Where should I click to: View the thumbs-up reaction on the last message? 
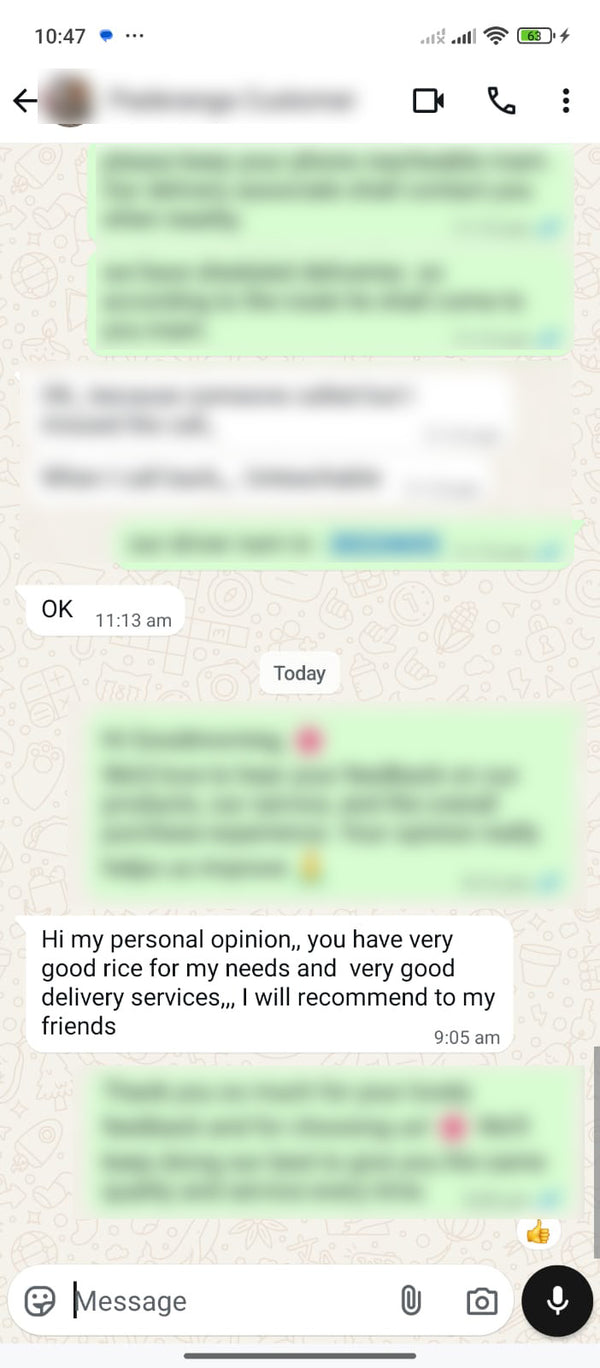538,1232
